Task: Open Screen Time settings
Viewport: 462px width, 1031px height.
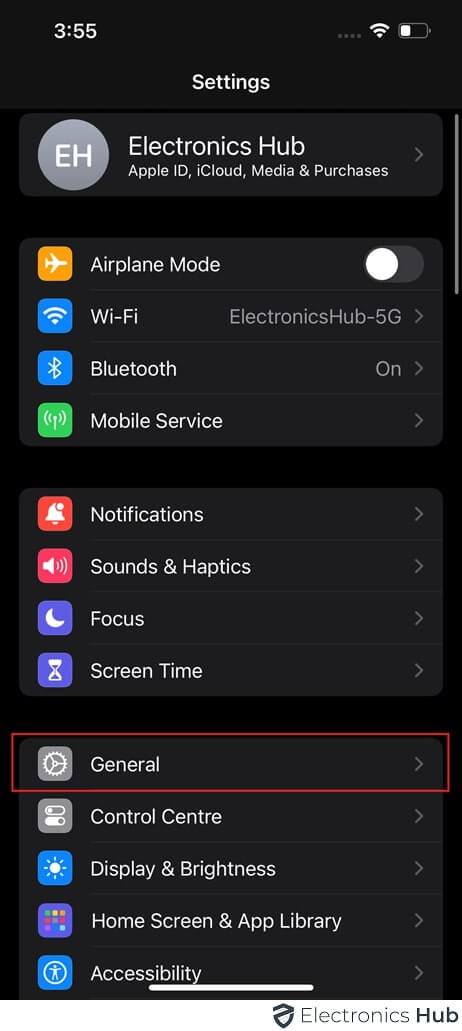Action: click(x=231, y=671)
